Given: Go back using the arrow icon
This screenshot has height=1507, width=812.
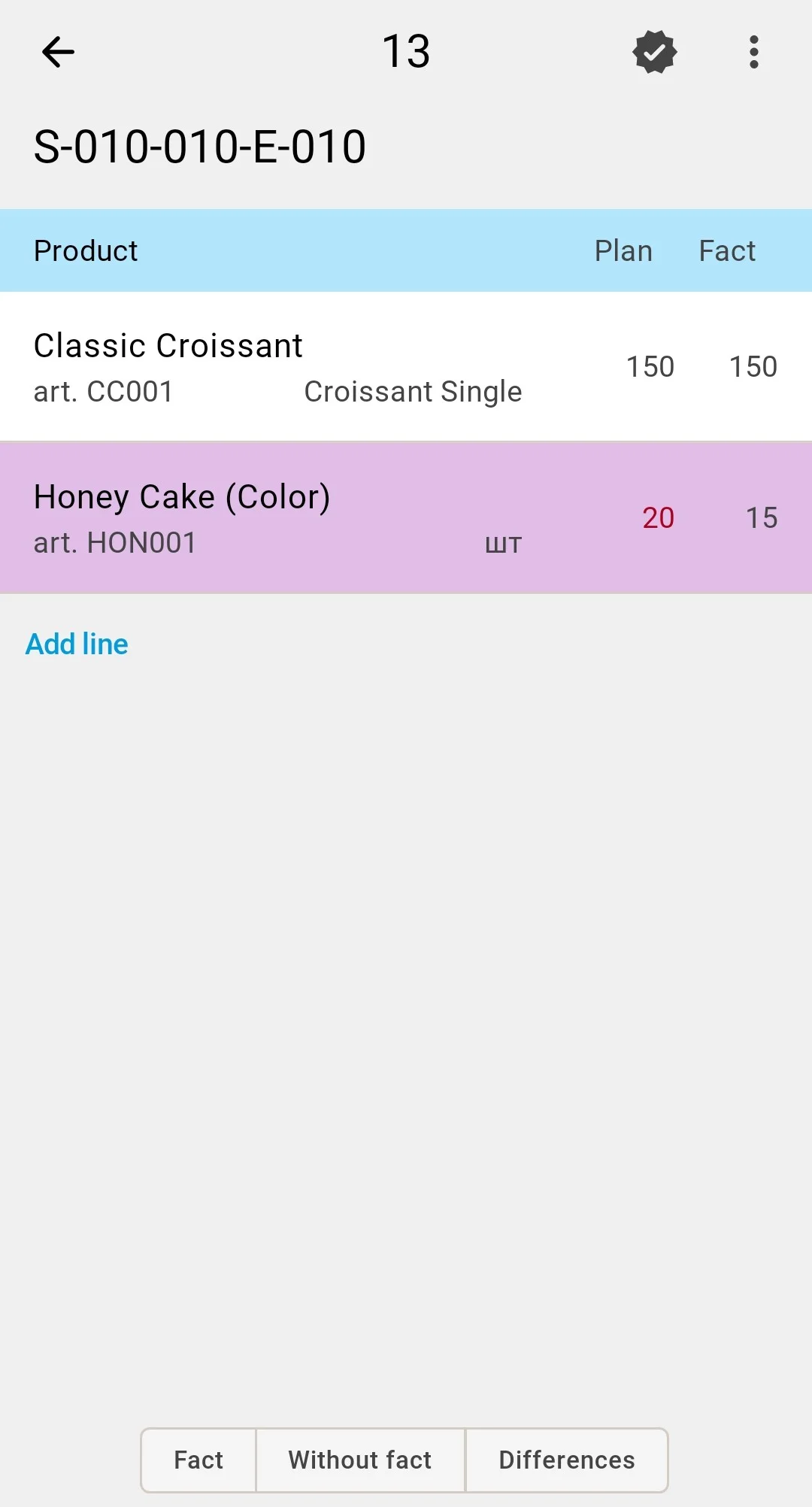Looking at the screenshot, I should coord(58,52).
